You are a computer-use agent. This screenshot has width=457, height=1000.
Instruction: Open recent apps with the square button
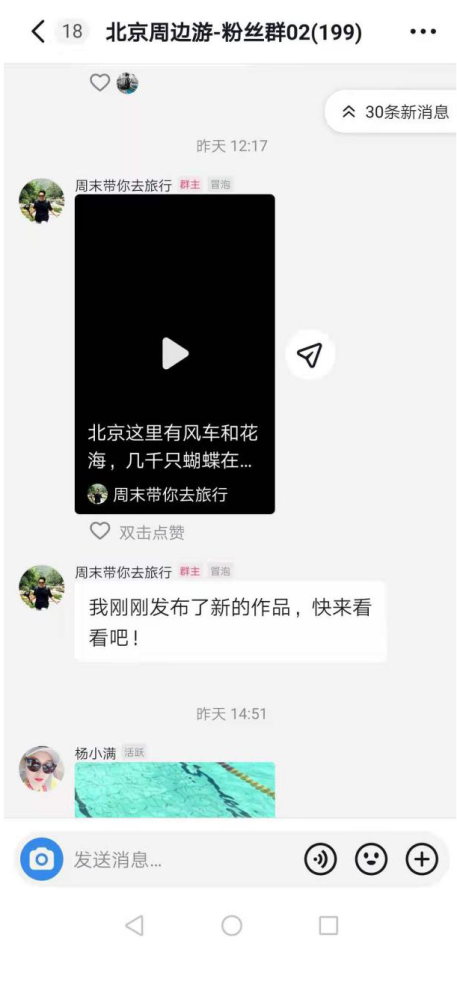tap(328, 925)
